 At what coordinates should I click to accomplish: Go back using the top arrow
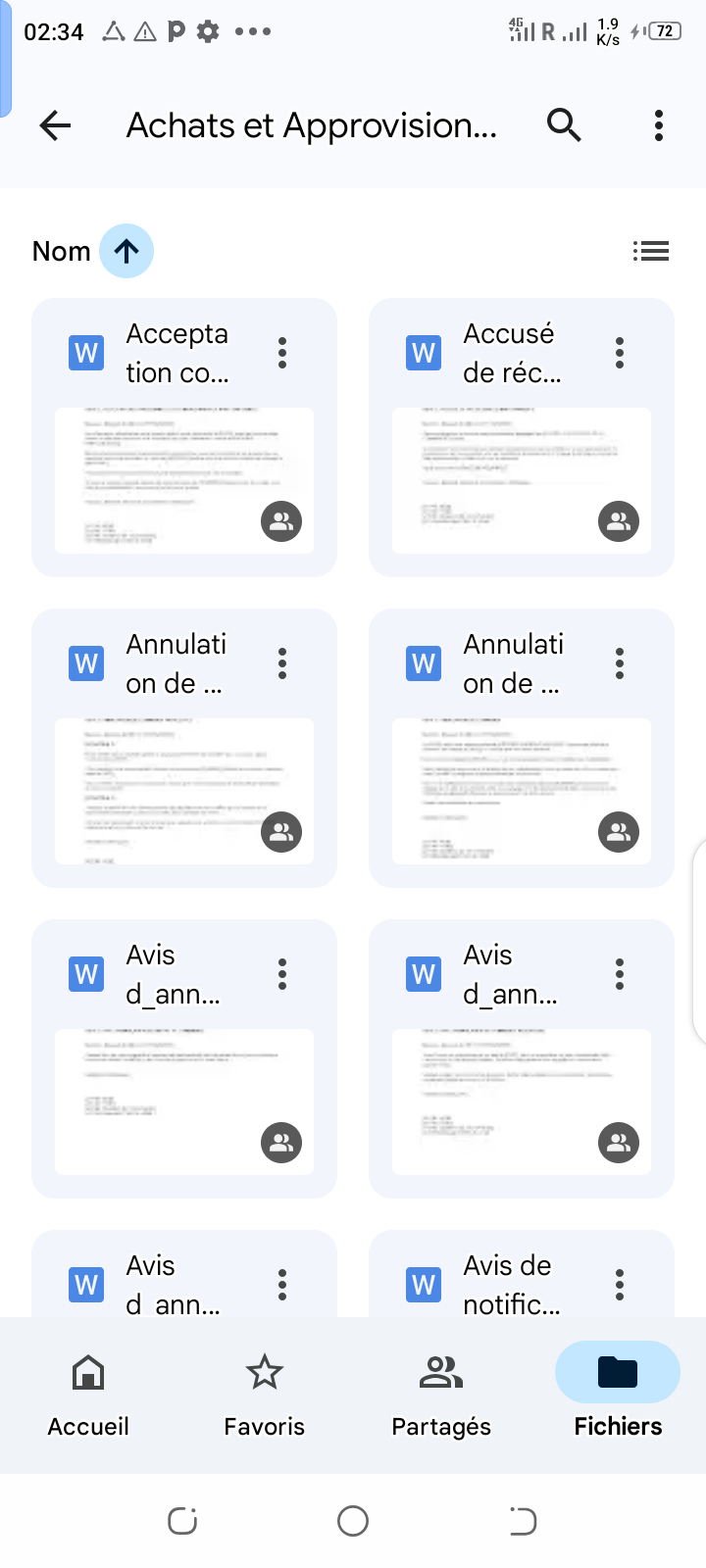56,125
